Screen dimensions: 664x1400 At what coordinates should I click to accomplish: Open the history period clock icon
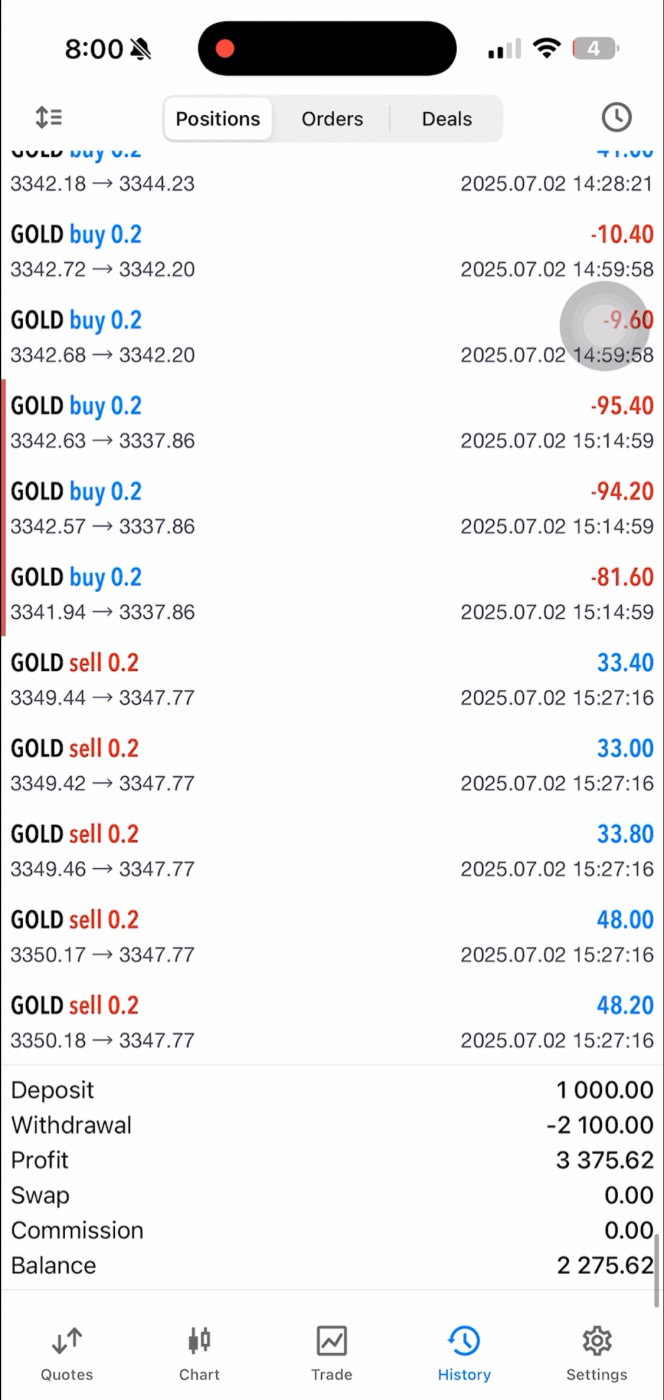(616, 118)
